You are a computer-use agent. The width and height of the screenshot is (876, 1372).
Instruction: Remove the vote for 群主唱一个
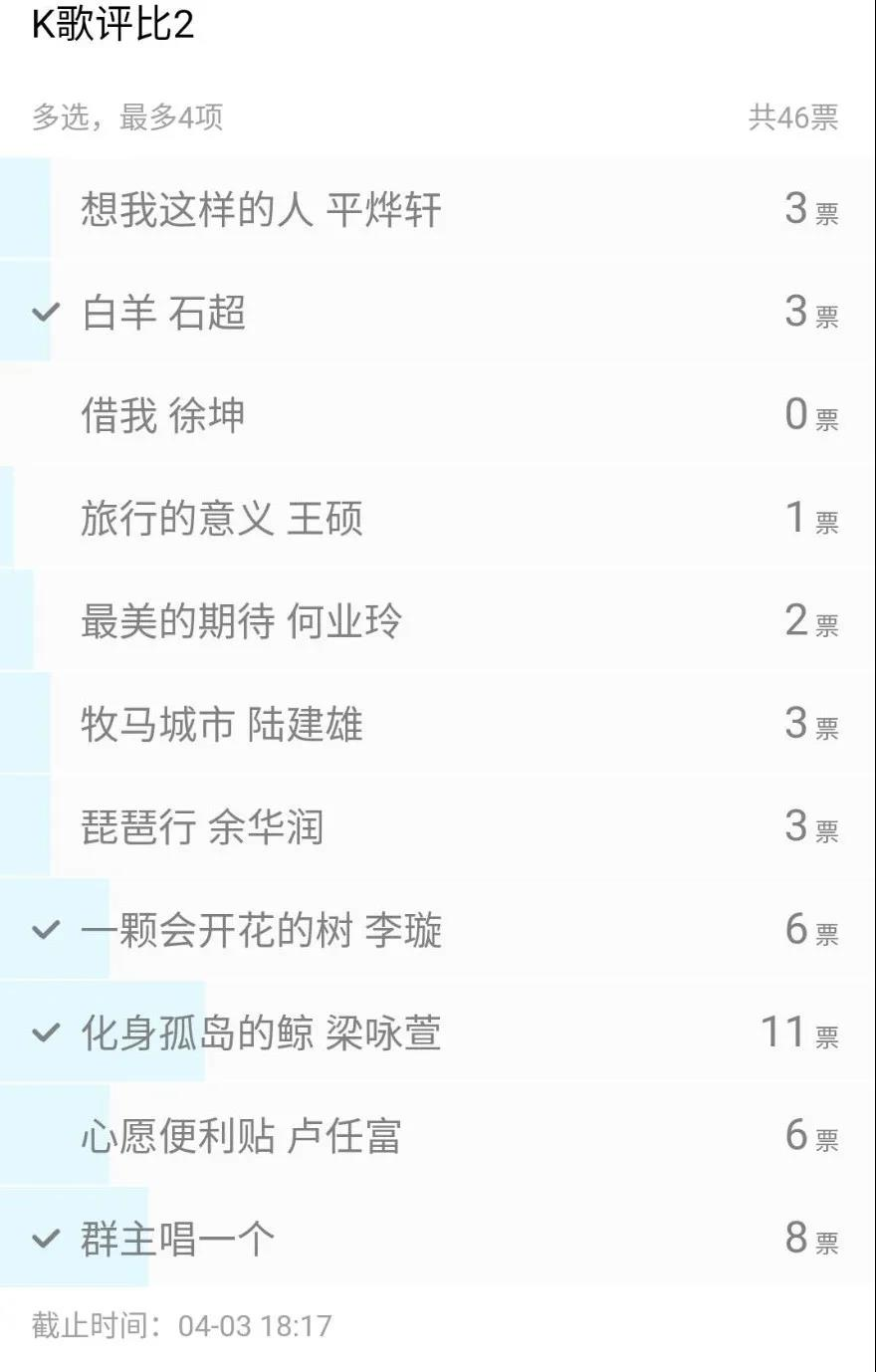[x=177, y=1240]
